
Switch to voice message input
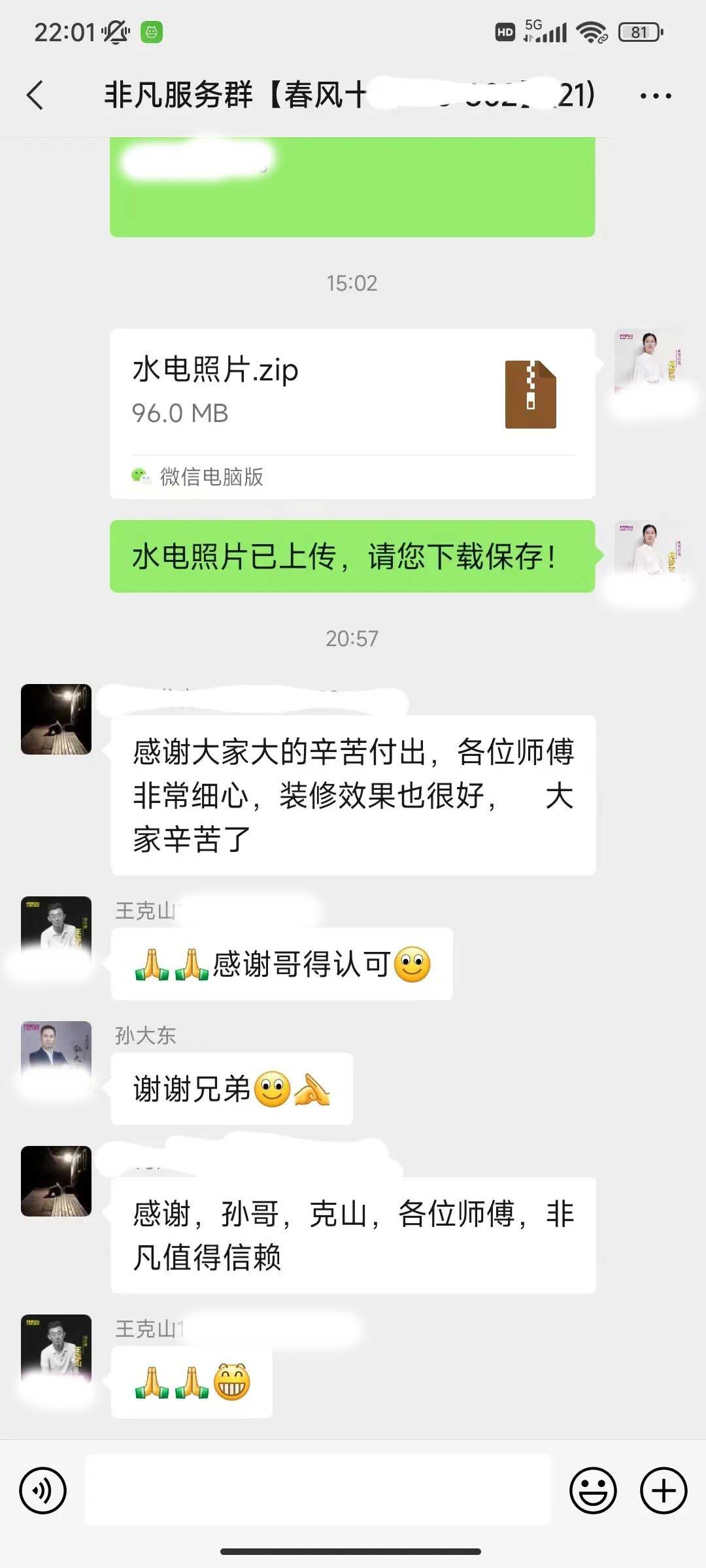[x=43, y=1491]
